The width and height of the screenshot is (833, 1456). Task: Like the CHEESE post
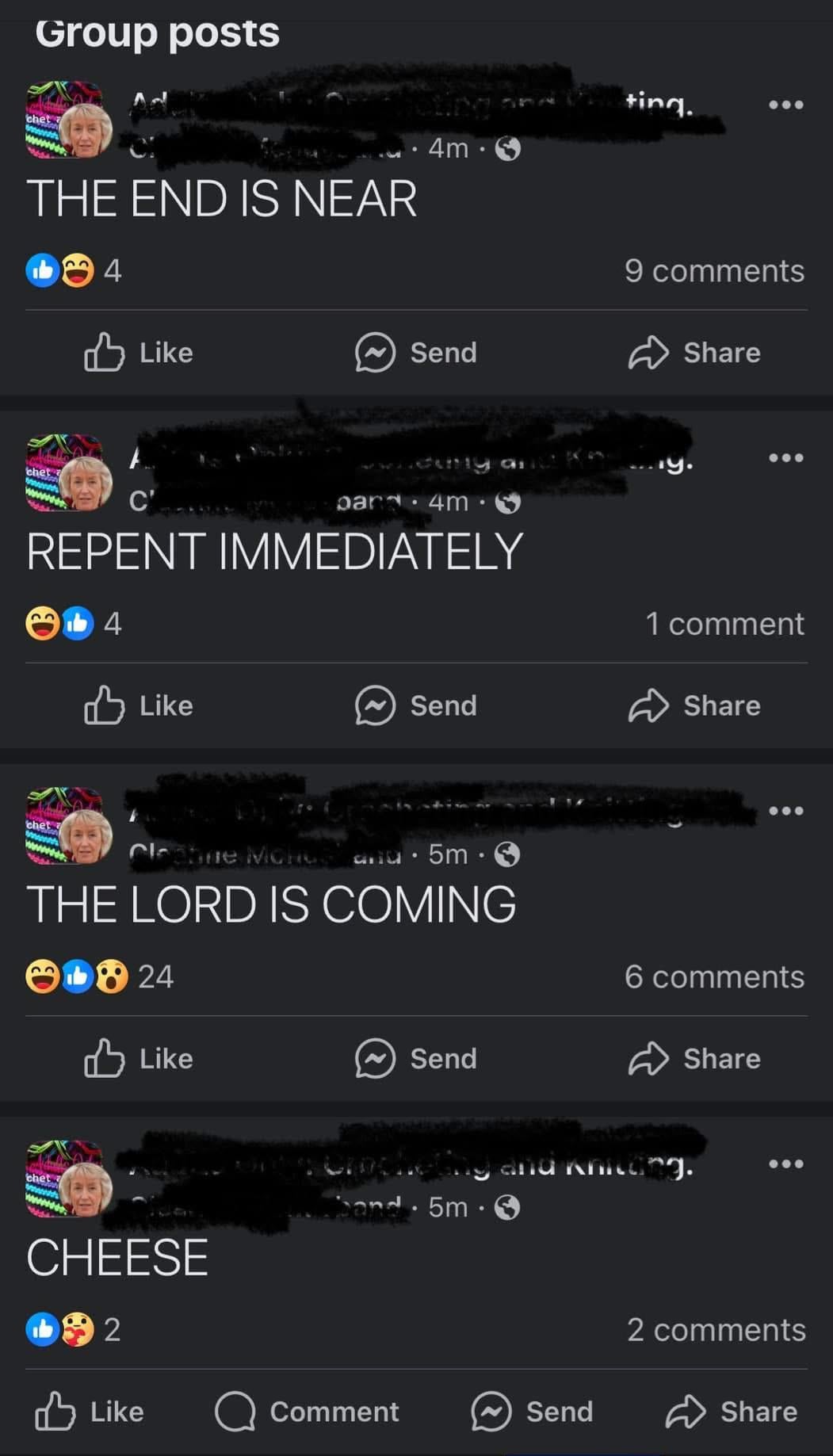click(x=90, y=1412)
